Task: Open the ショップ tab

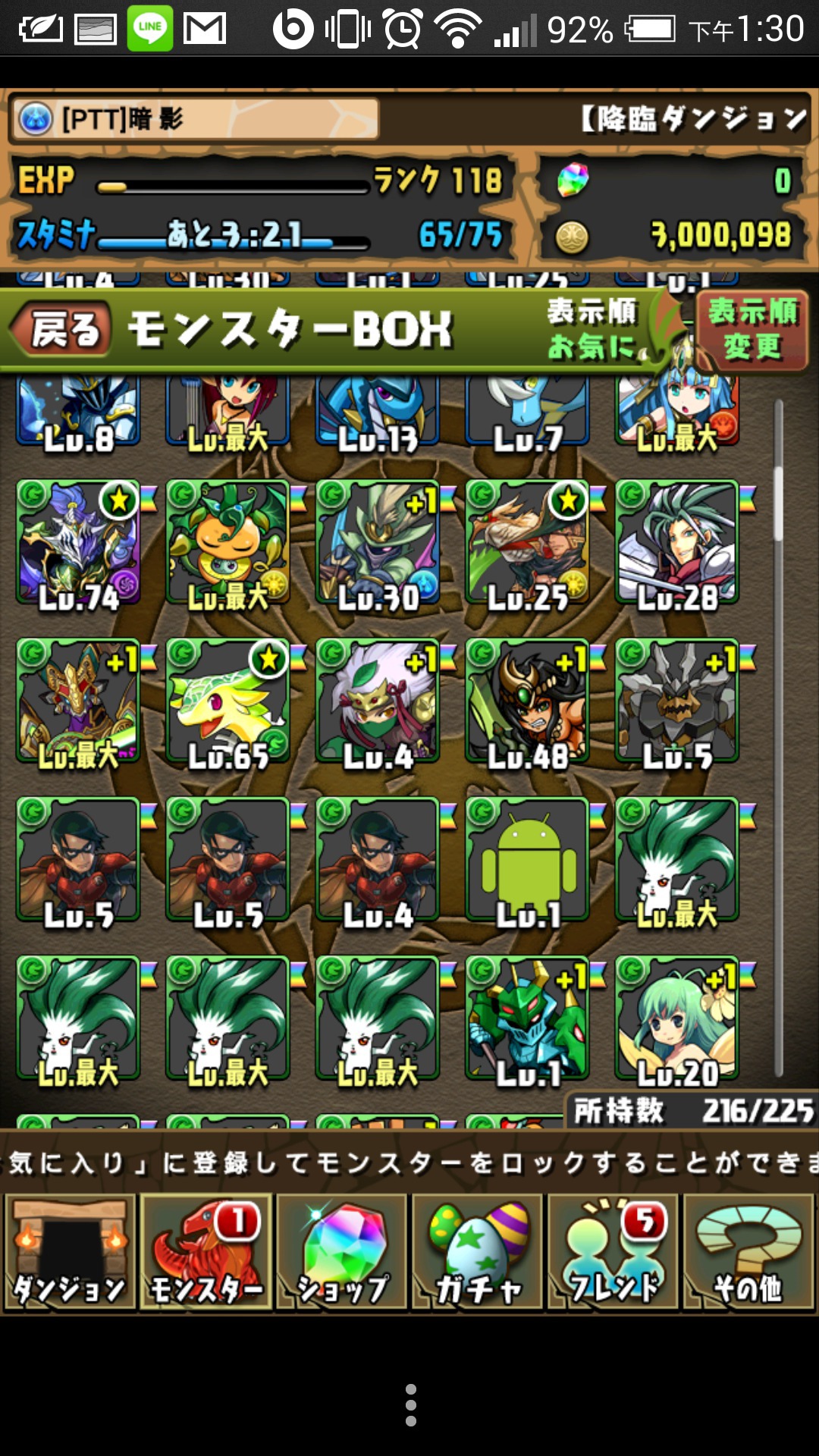Action: (342, 1251)
